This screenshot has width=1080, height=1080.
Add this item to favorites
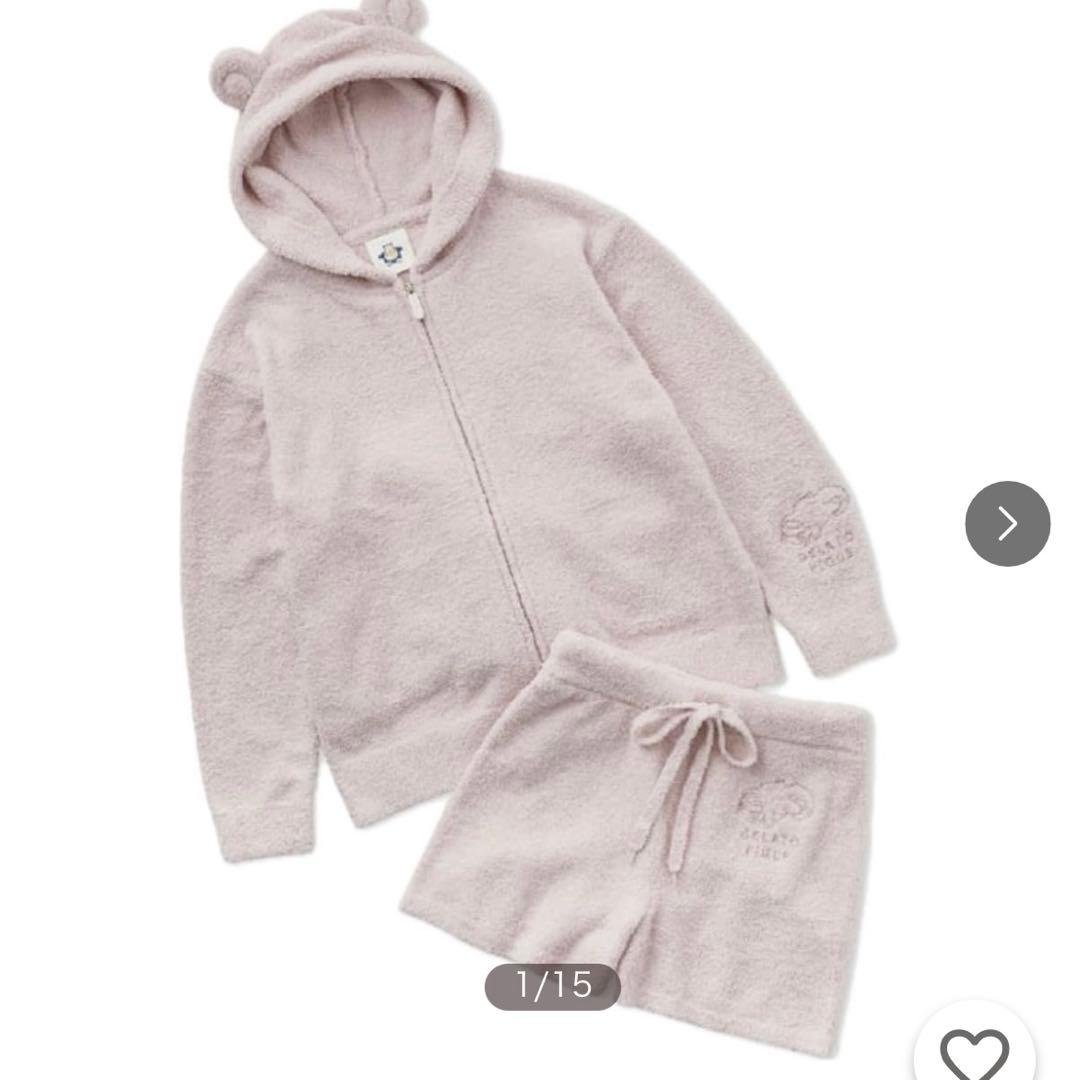point(976,1051)
